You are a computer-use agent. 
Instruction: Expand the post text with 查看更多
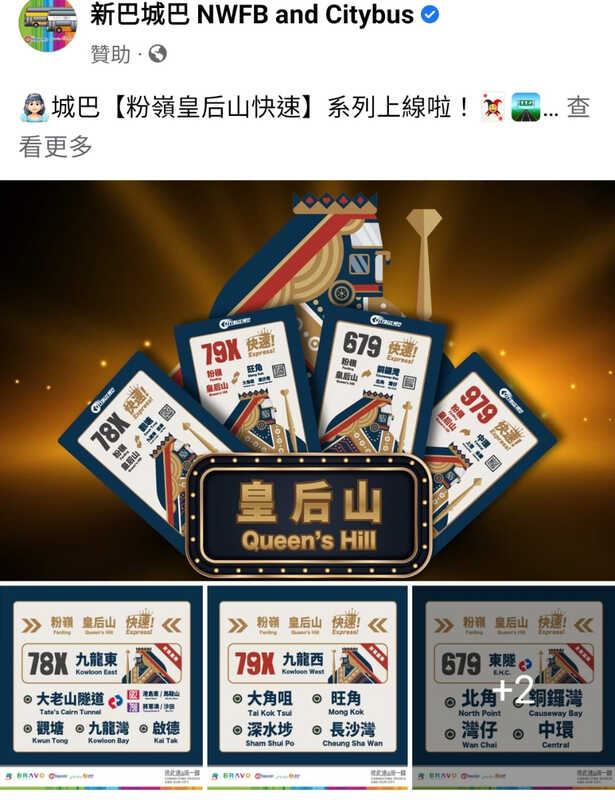(x=56, y=146)
